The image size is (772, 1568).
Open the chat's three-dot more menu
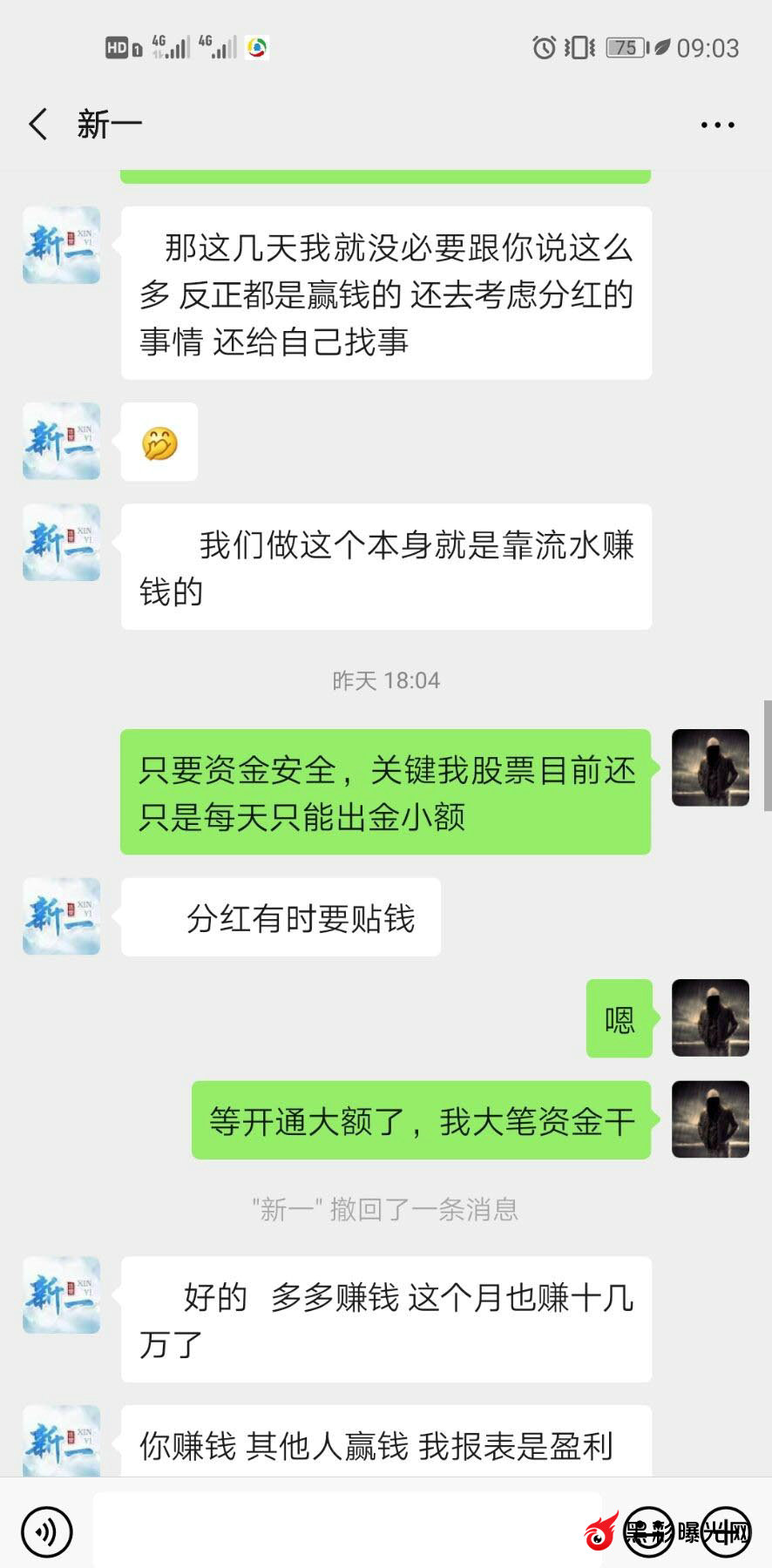coord(717,125)
